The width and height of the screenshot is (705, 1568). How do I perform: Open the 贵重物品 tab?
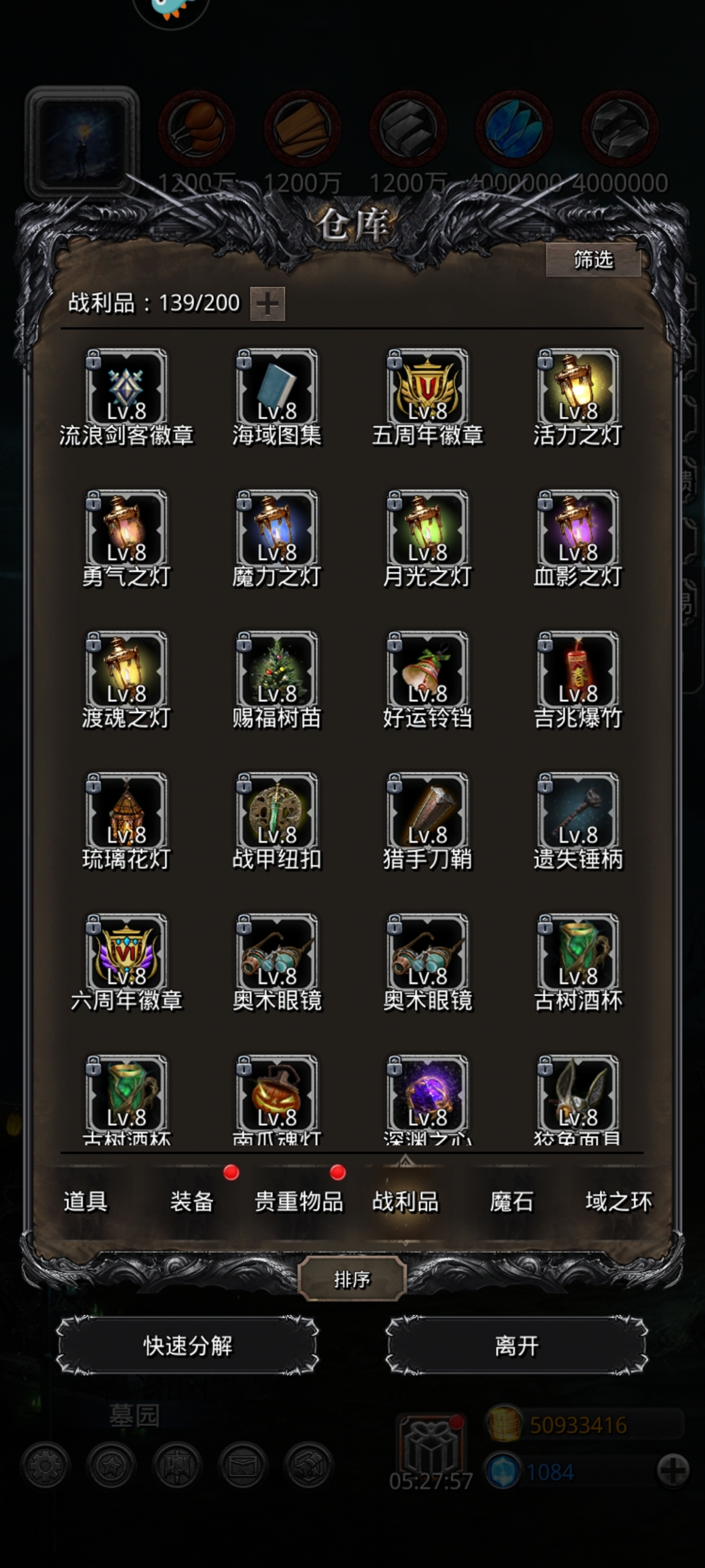298,1201
